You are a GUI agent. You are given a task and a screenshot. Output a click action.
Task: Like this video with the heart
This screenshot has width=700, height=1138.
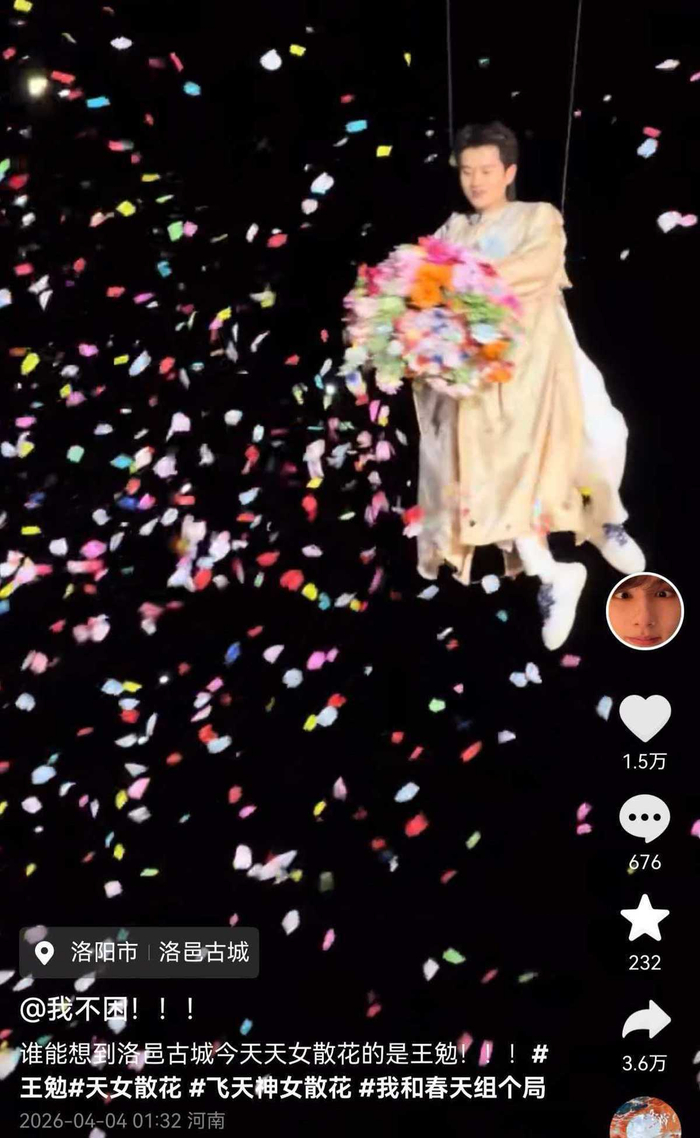coord(644,718)
